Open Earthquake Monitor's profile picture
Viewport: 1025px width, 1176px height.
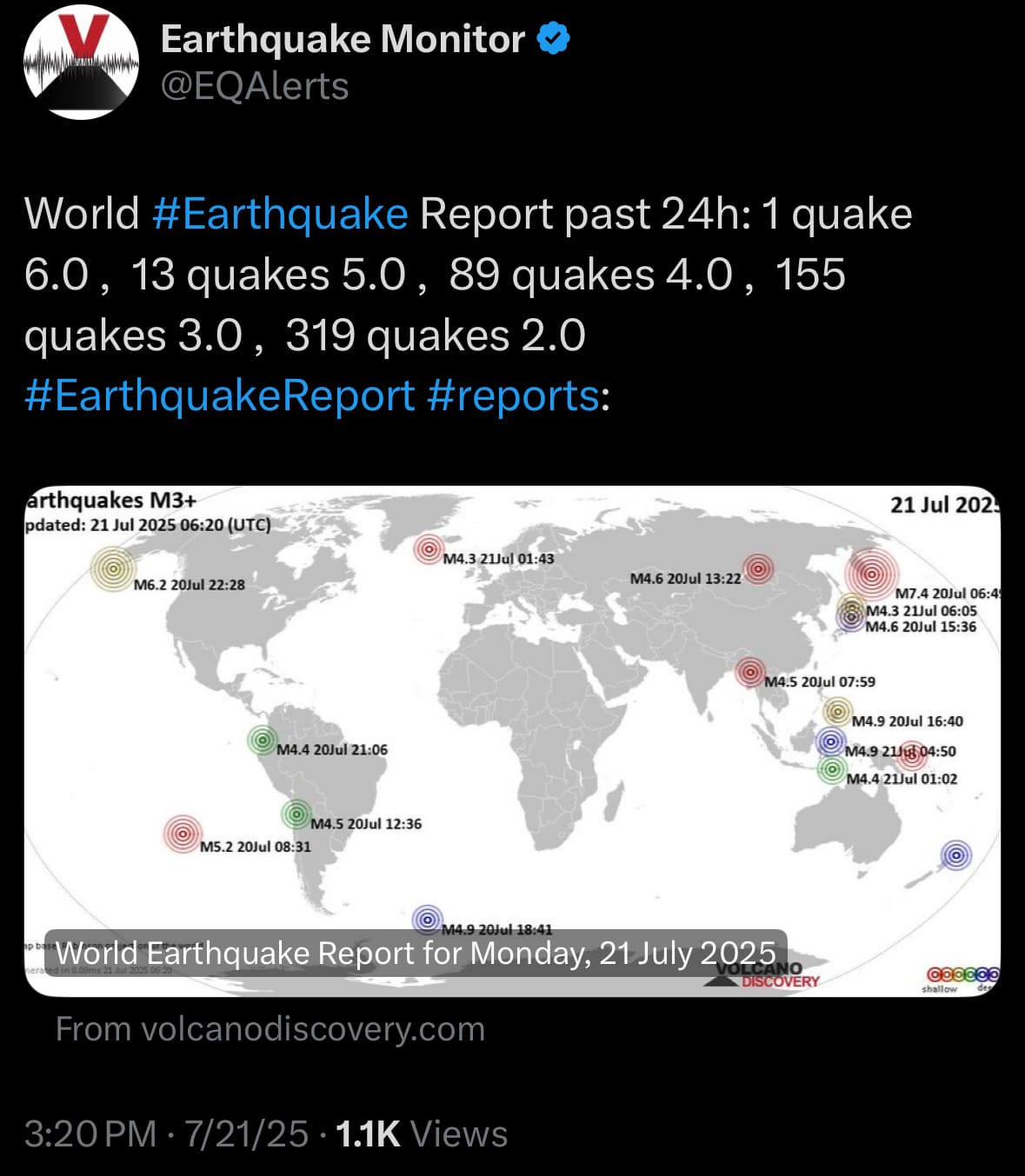point(81,62)
